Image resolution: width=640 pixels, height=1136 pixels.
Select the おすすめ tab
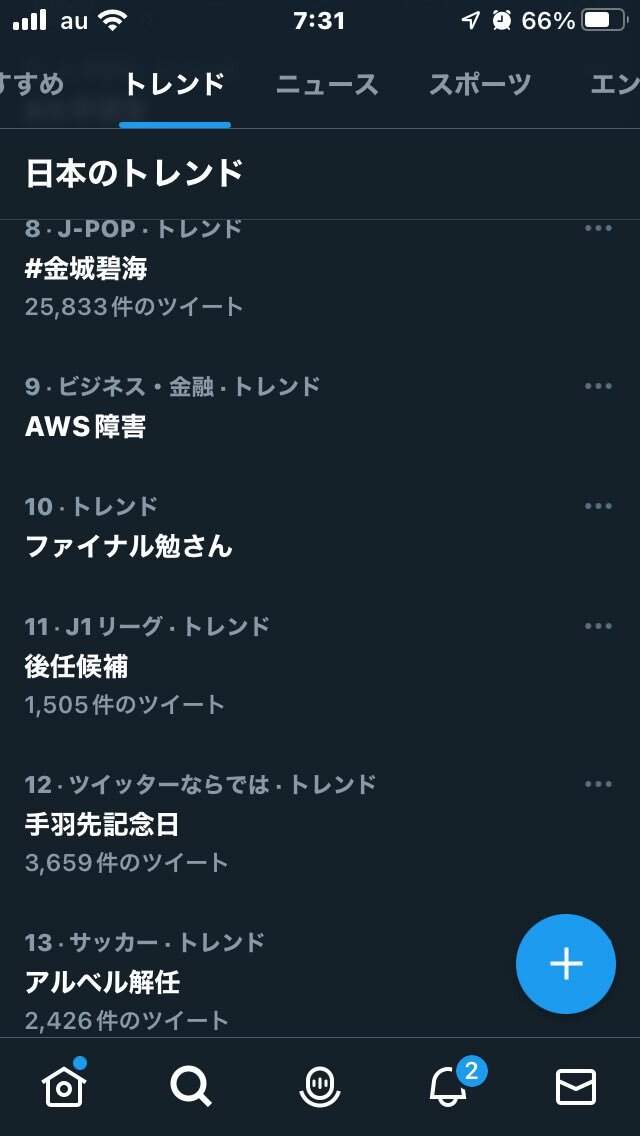(x=30, y=85)
